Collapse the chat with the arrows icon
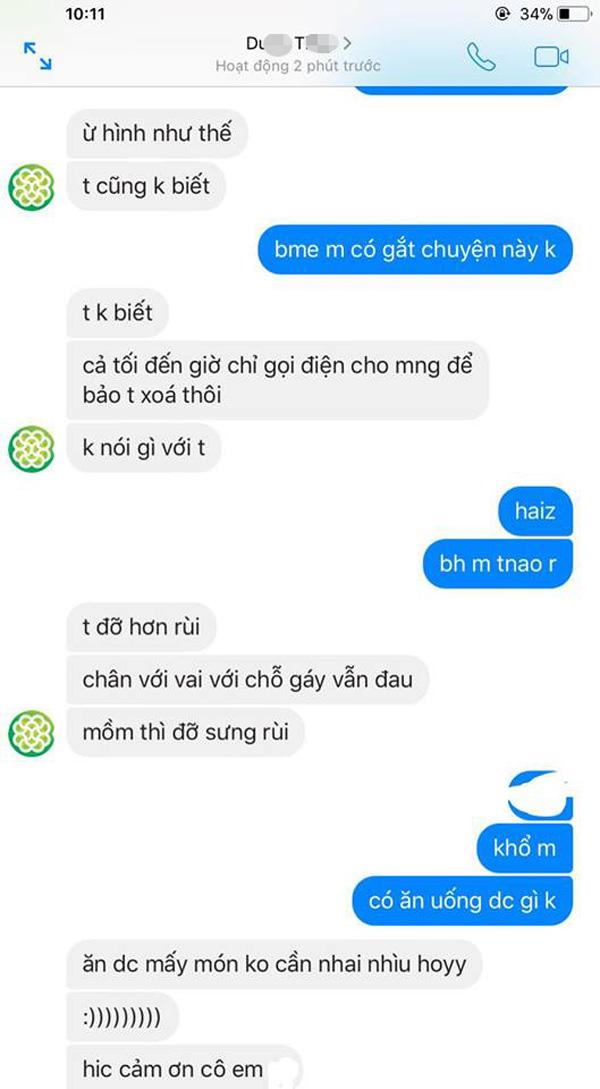 [x=37, y=56]
